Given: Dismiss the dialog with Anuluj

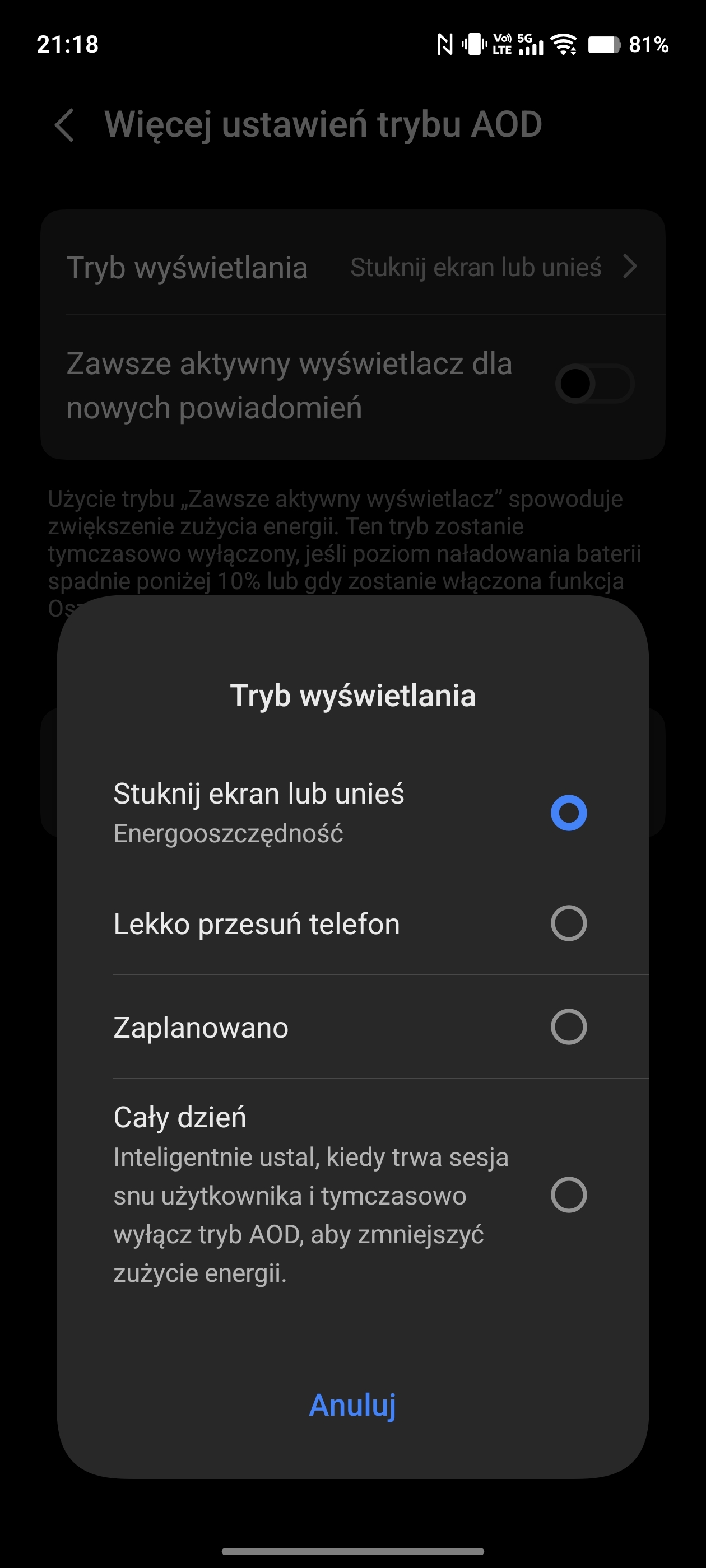Looking at the screenshot, I should click(352, 1405).
